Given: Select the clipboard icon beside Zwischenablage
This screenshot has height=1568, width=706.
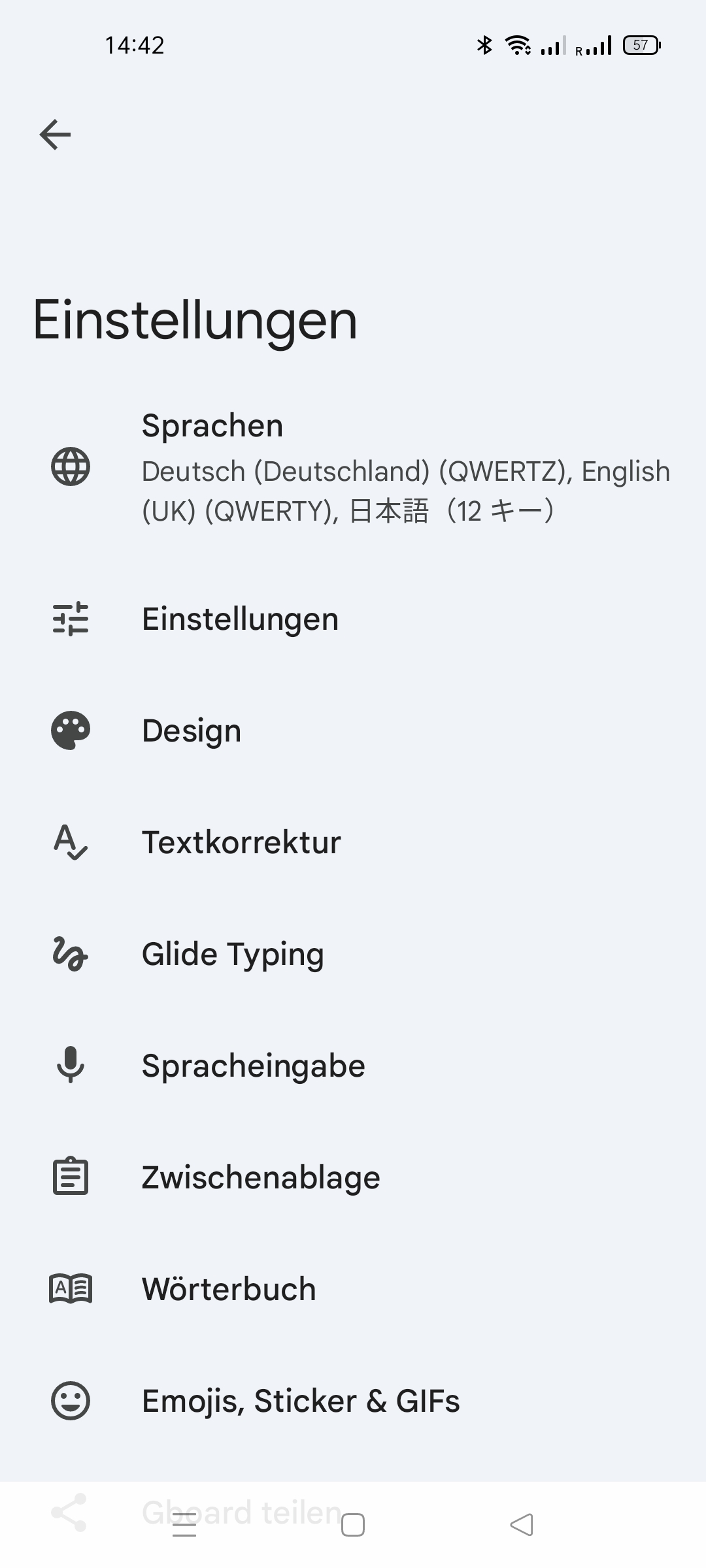Looking at the screenshot, I should click(x=70, y=1177).
